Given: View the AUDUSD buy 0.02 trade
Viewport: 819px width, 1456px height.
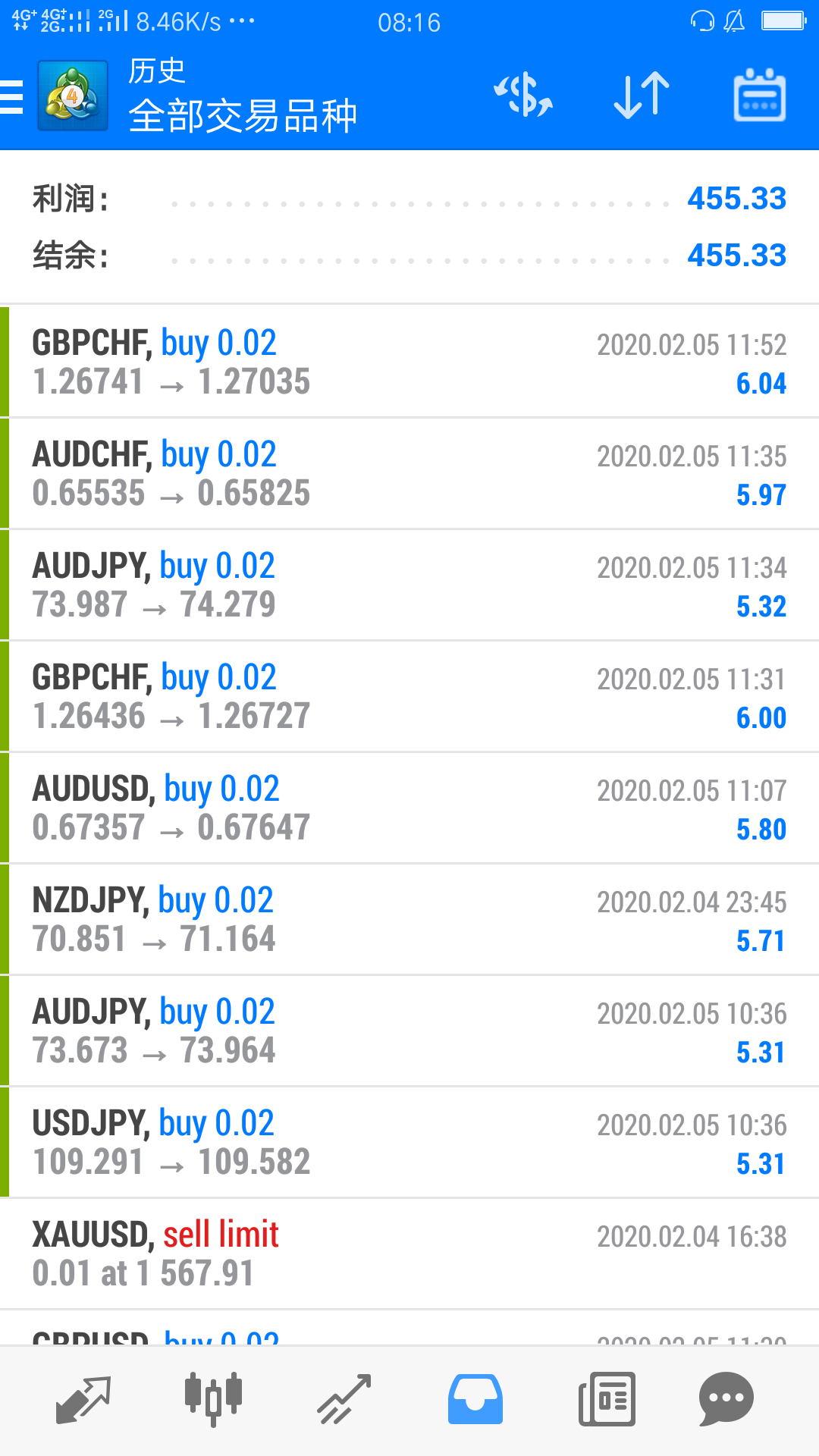Looking at the screenshot, I should coord(409,808).
